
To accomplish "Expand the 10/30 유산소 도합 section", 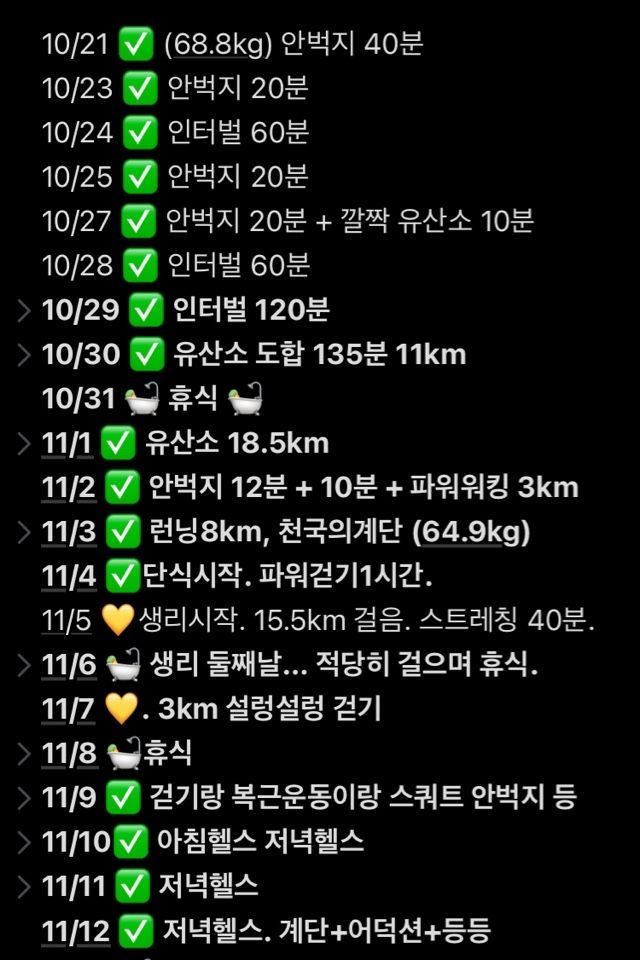I will (x=24, y=354).
